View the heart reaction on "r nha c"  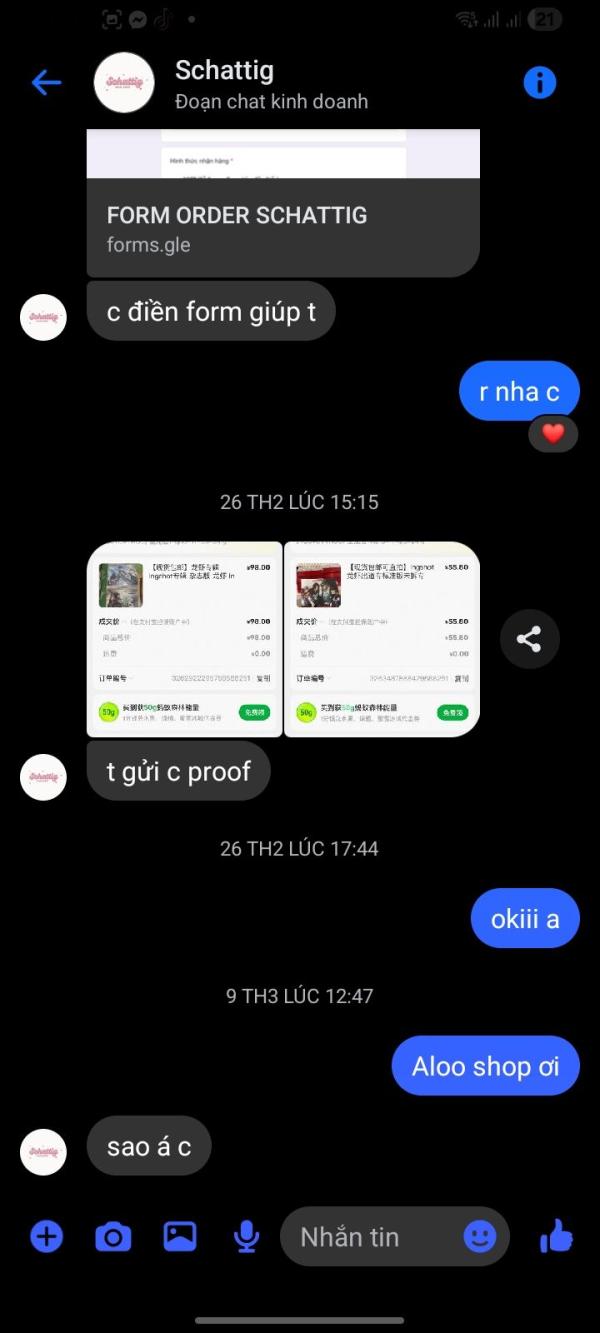553,434
